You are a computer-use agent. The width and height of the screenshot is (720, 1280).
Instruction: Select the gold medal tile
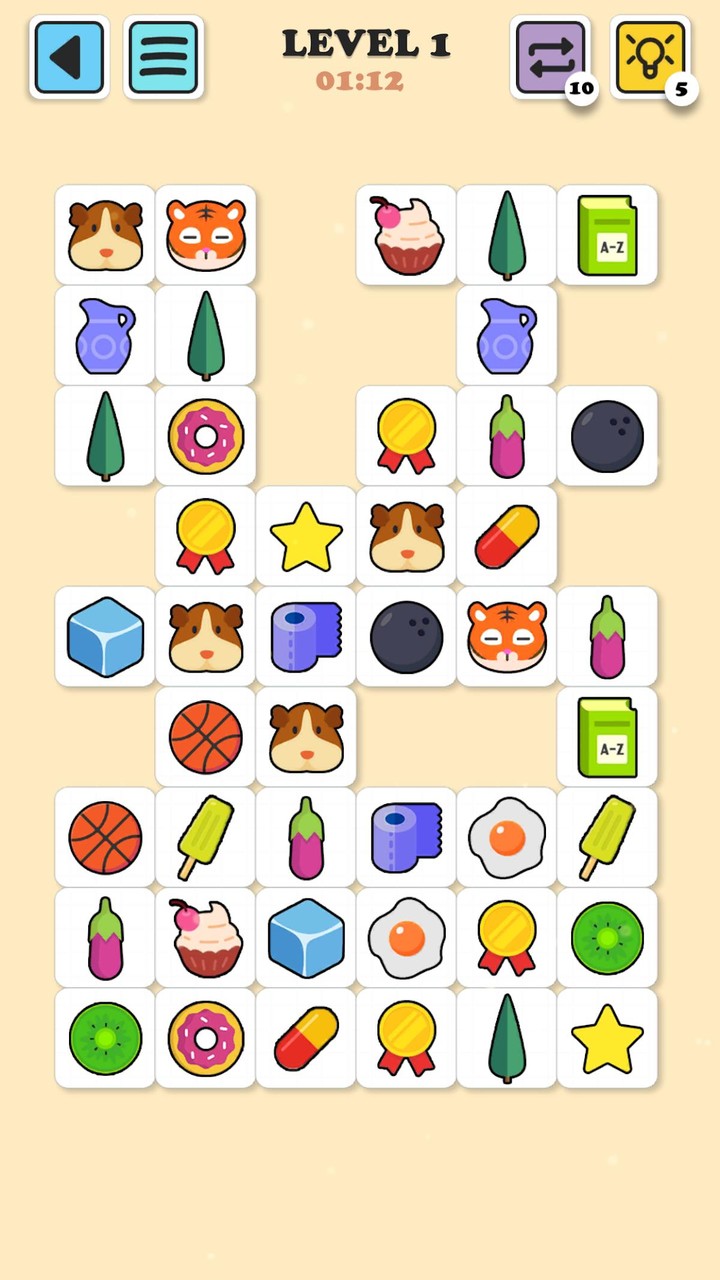(406, 436)
